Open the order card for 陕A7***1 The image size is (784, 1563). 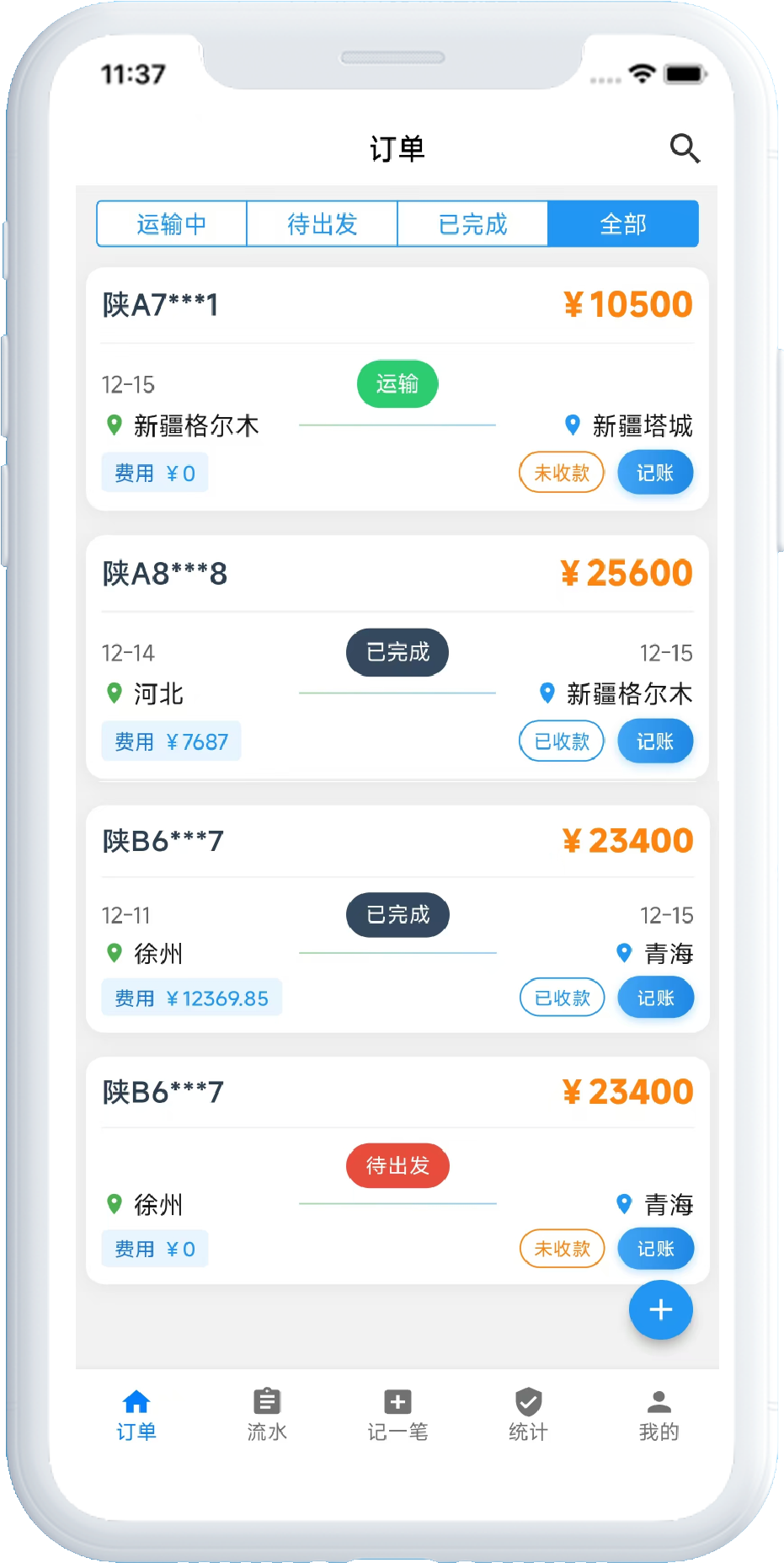[x=397, y=389]
